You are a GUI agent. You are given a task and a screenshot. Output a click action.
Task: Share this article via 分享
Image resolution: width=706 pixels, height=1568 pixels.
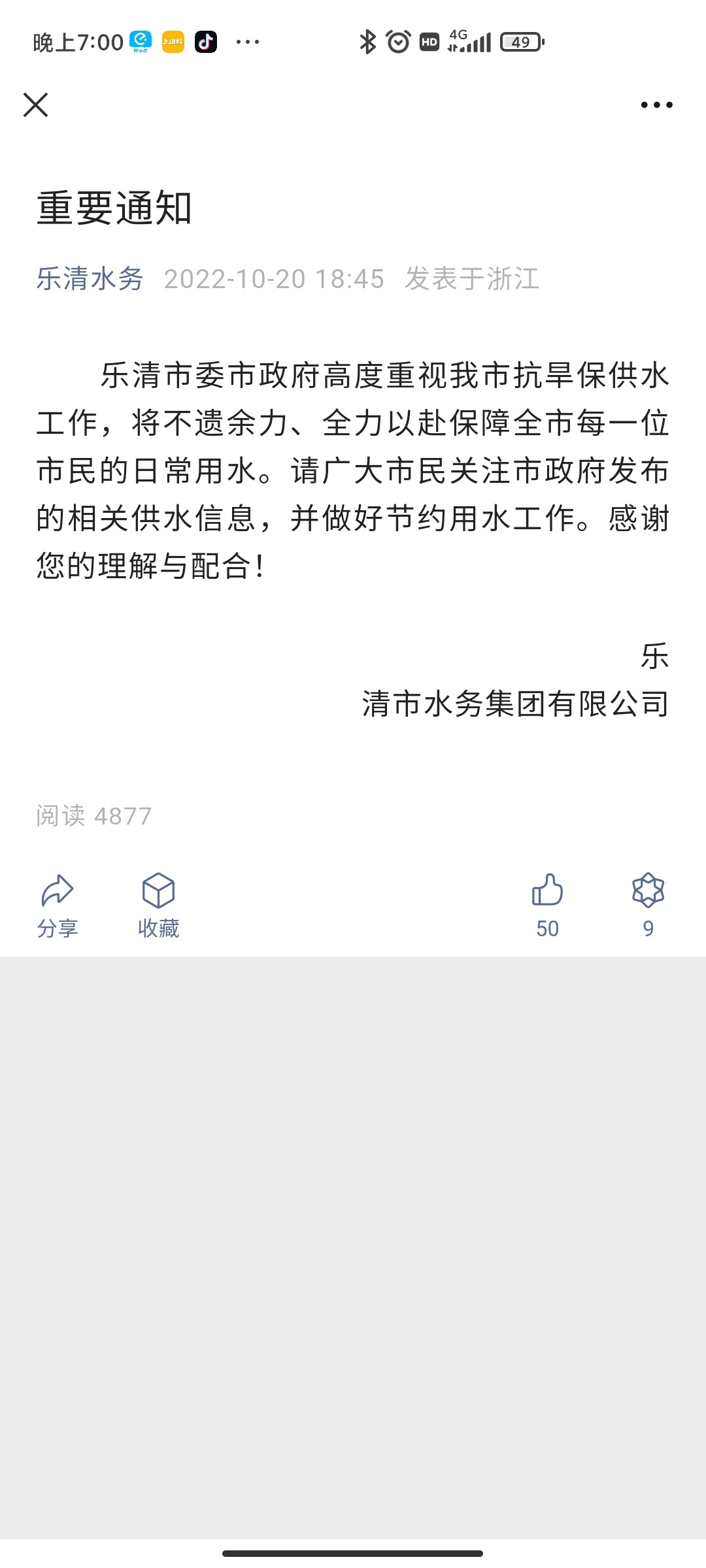coord(58,906)
